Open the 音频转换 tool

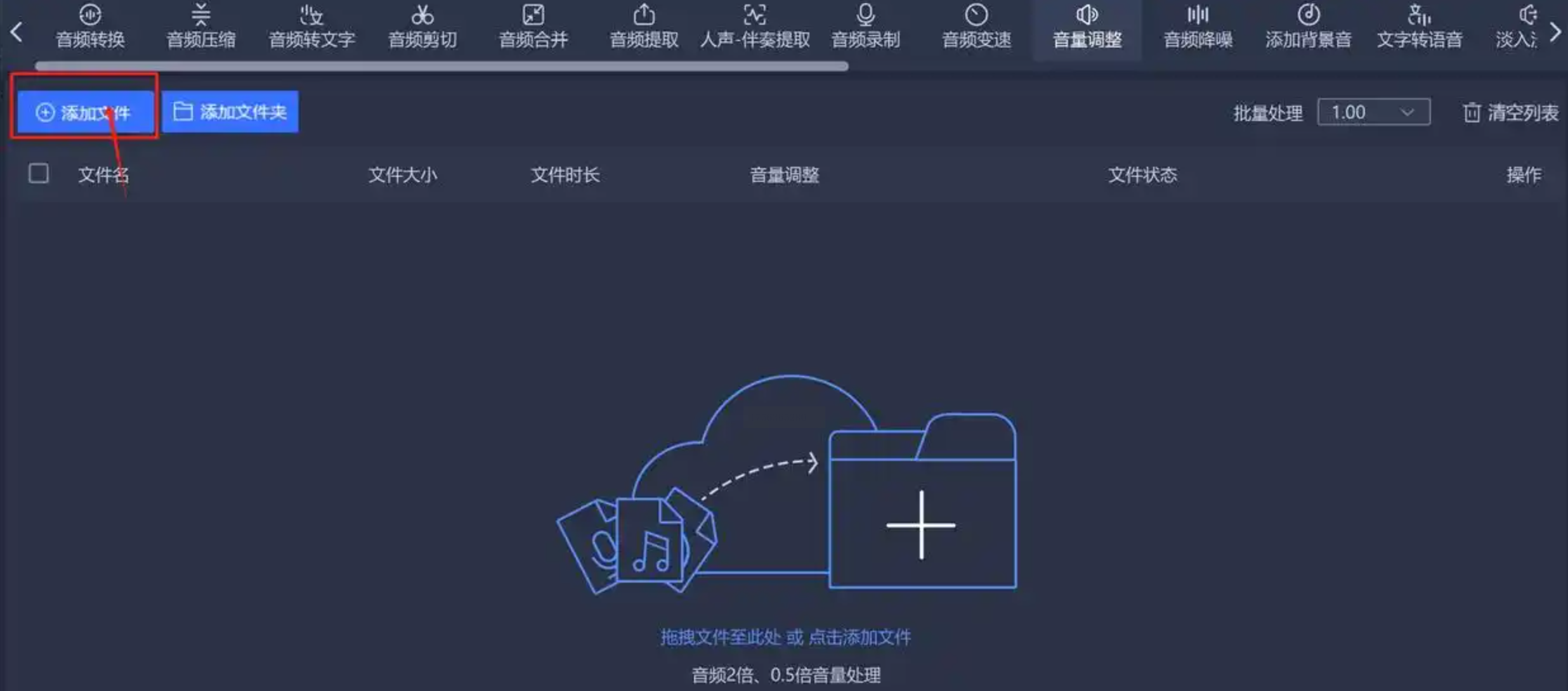[89, 27]
